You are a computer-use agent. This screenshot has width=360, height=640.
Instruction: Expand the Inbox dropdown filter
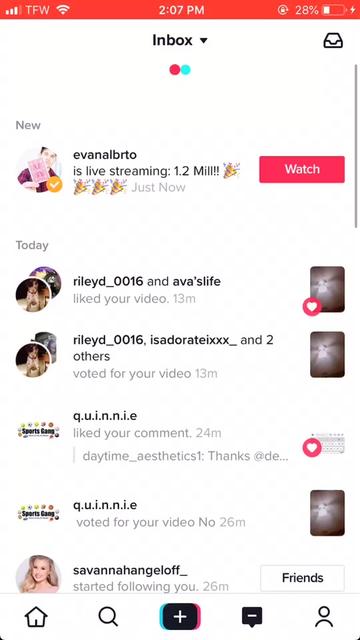click(x=180, y=40)
